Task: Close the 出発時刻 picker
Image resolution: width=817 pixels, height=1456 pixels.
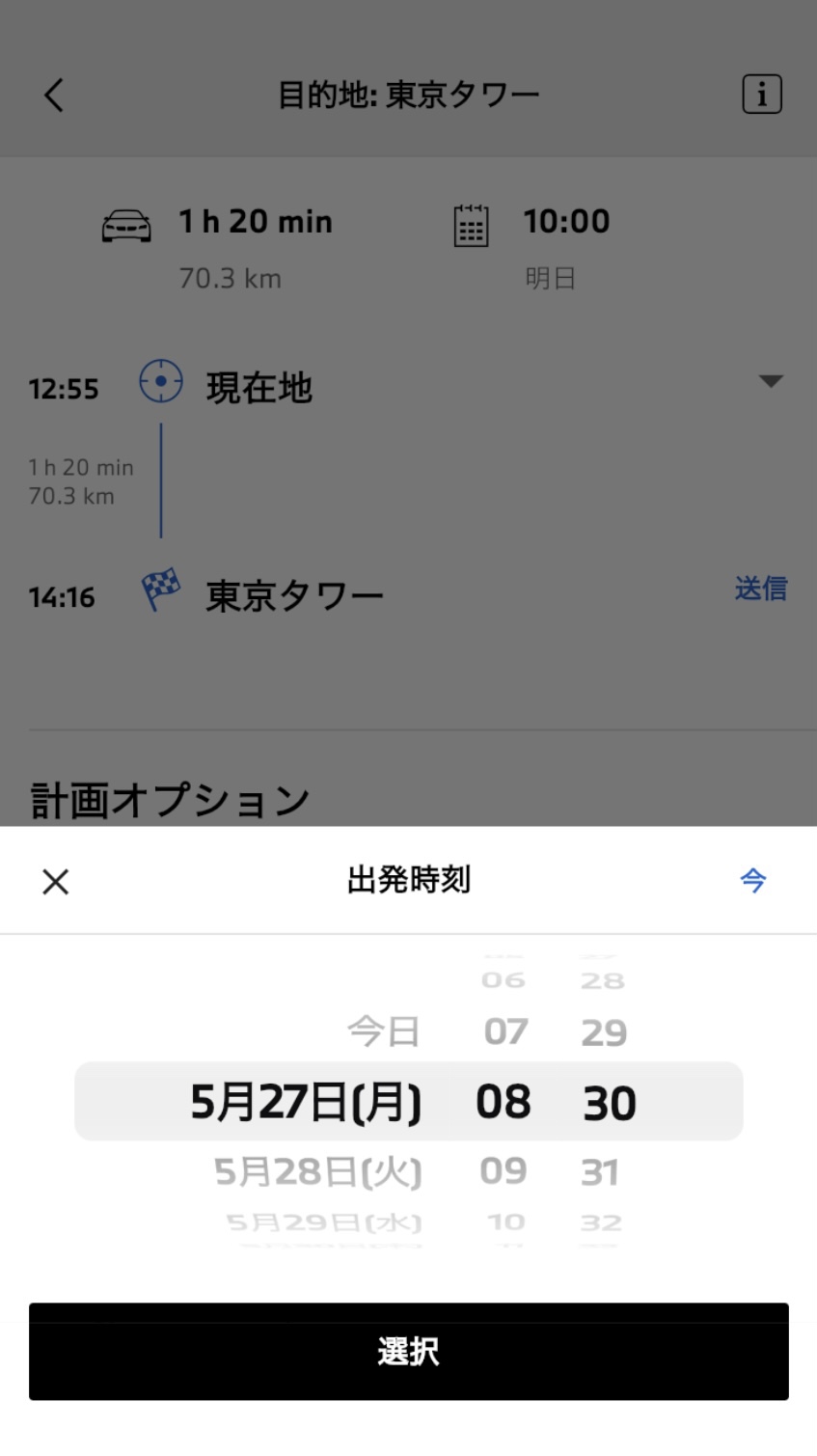Action: pyautogui.click(x=56, y=881)
